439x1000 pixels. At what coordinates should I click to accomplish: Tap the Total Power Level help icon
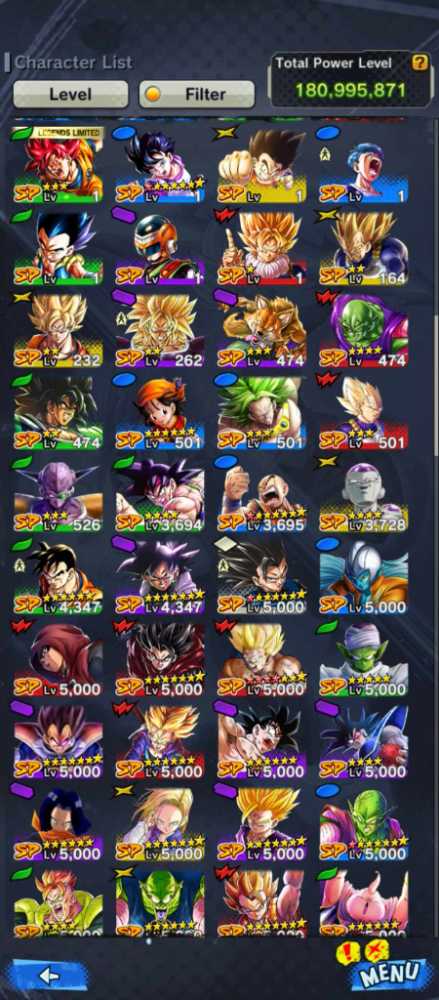coord(419,62)
